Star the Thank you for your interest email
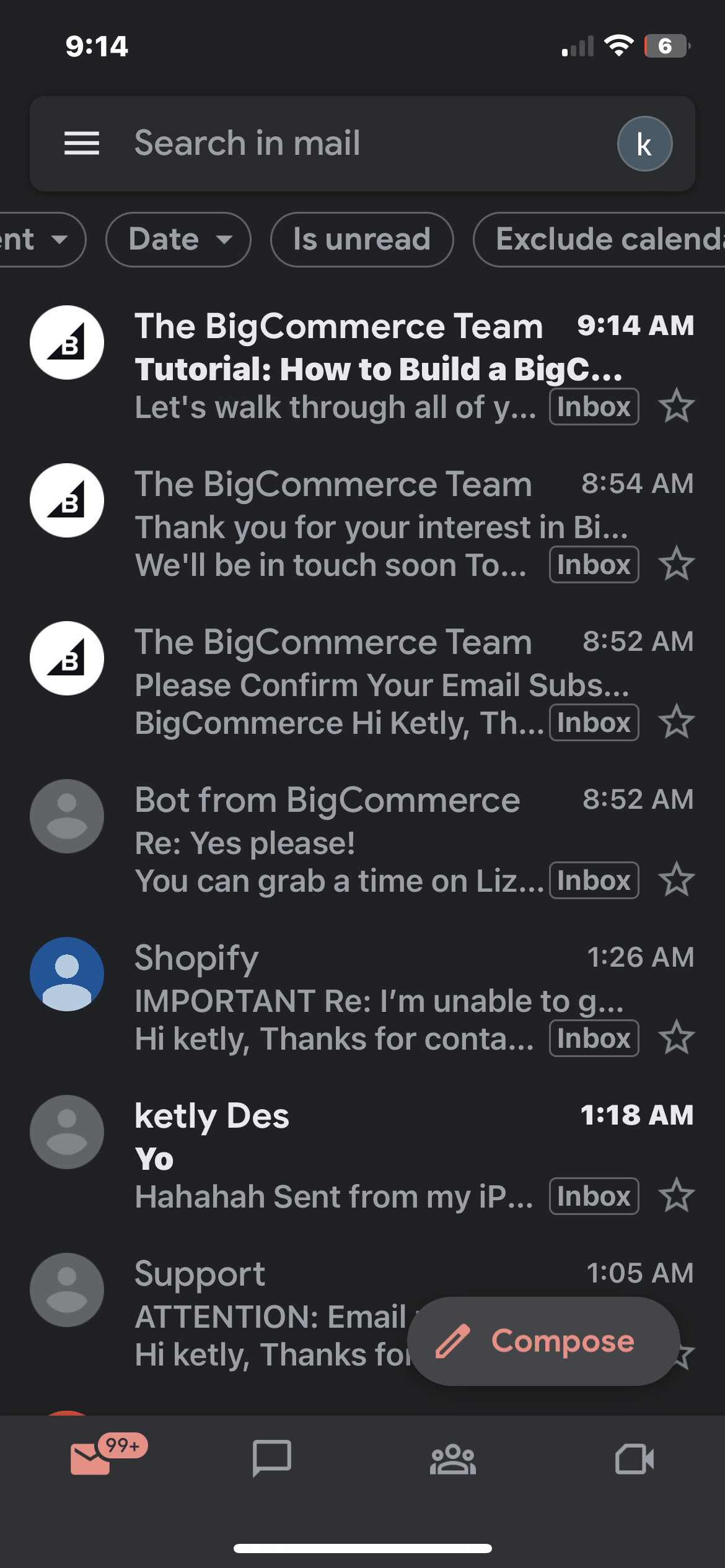Screen dimensions: 725x1568 [676, 564]
